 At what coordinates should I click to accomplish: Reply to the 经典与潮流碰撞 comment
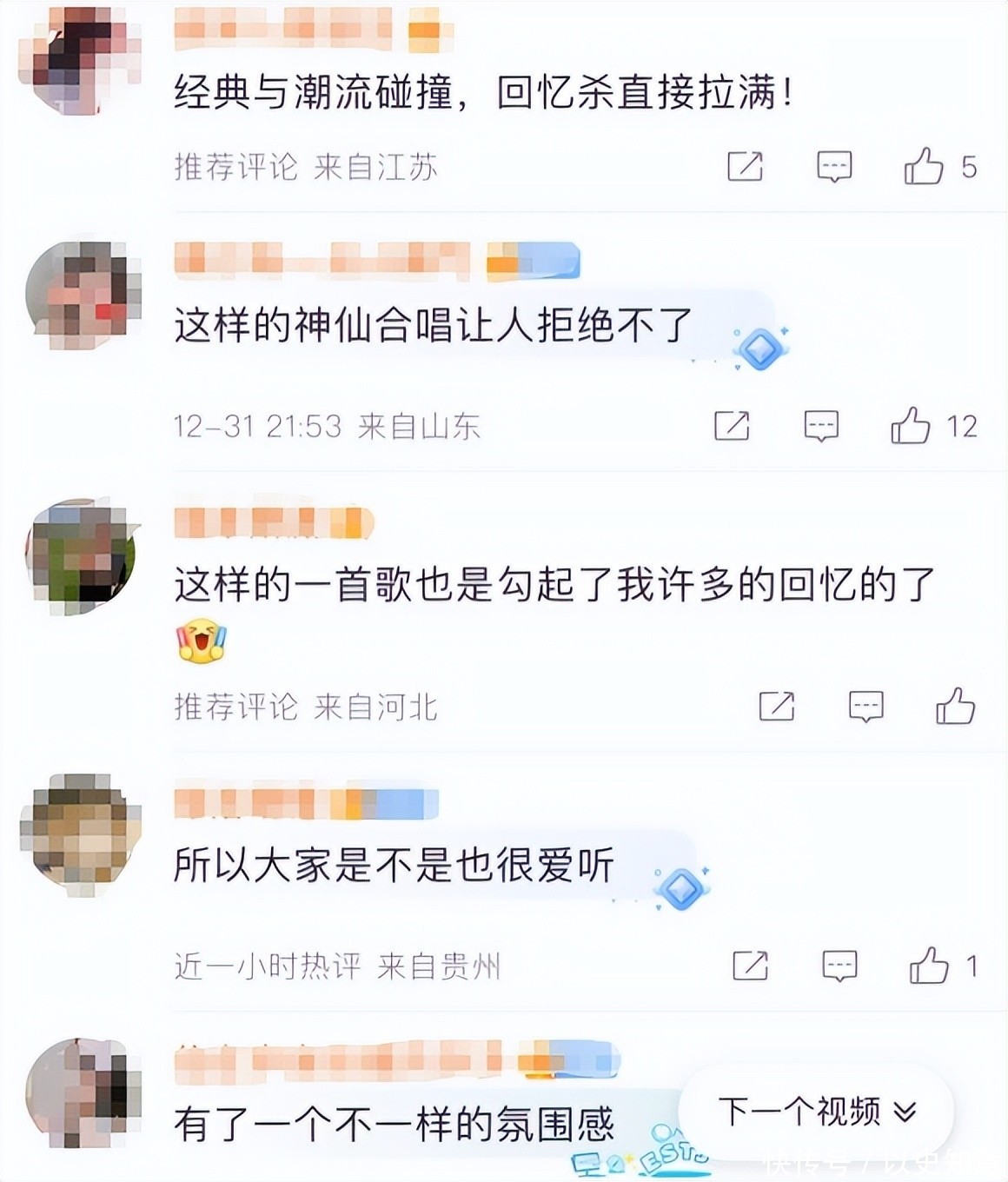(x=834, y=166)
